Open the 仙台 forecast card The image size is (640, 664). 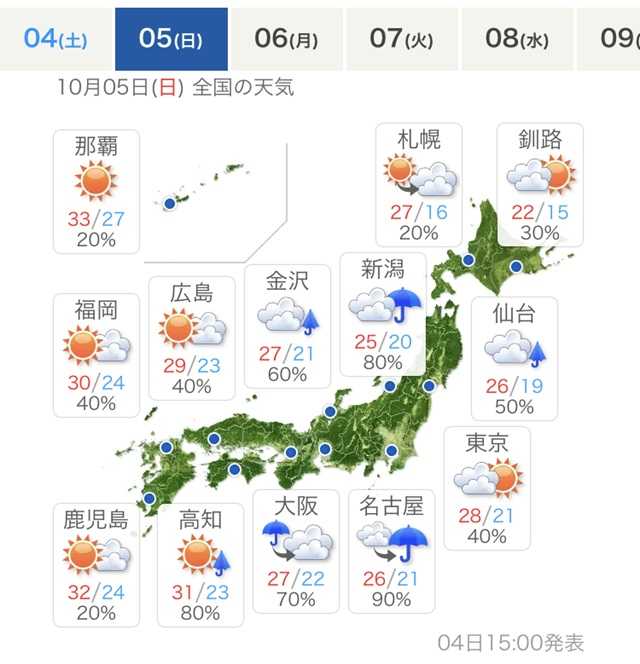(514, 358)
